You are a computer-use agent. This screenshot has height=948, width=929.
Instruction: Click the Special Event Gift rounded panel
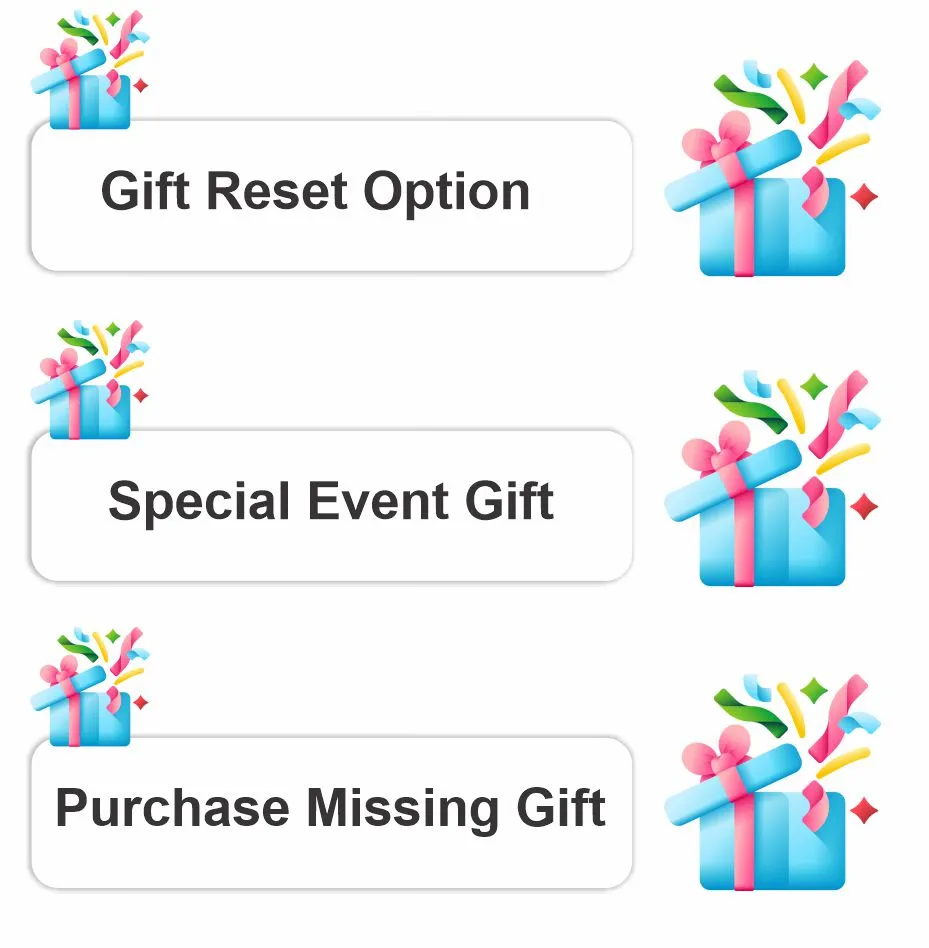pyautogui.click(x=330, y=505)
